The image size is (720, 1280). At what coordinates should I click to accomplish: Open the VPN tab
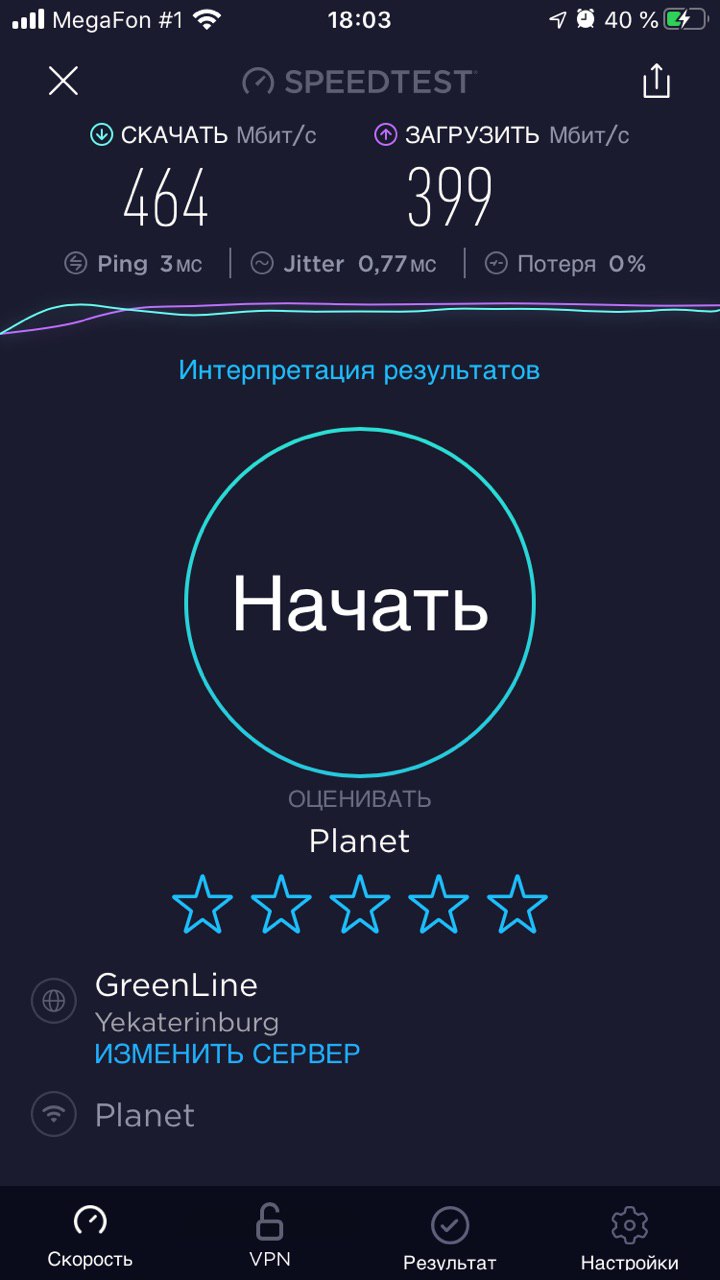pos(270,1236)
